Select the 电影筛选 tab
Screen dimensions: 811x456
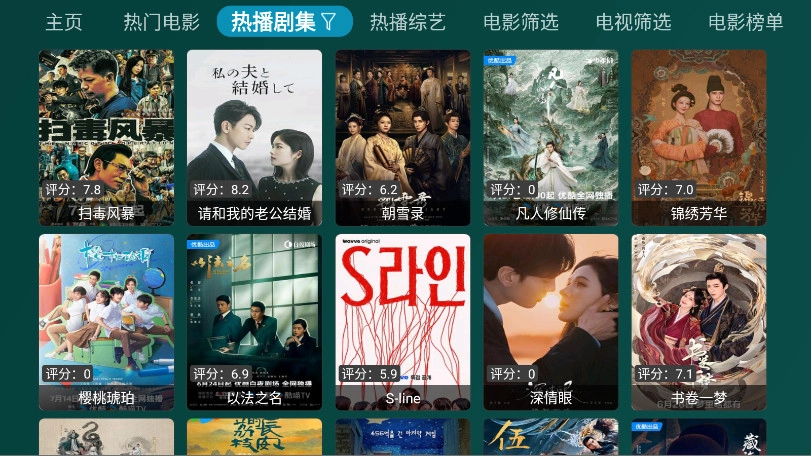point(520,22)
